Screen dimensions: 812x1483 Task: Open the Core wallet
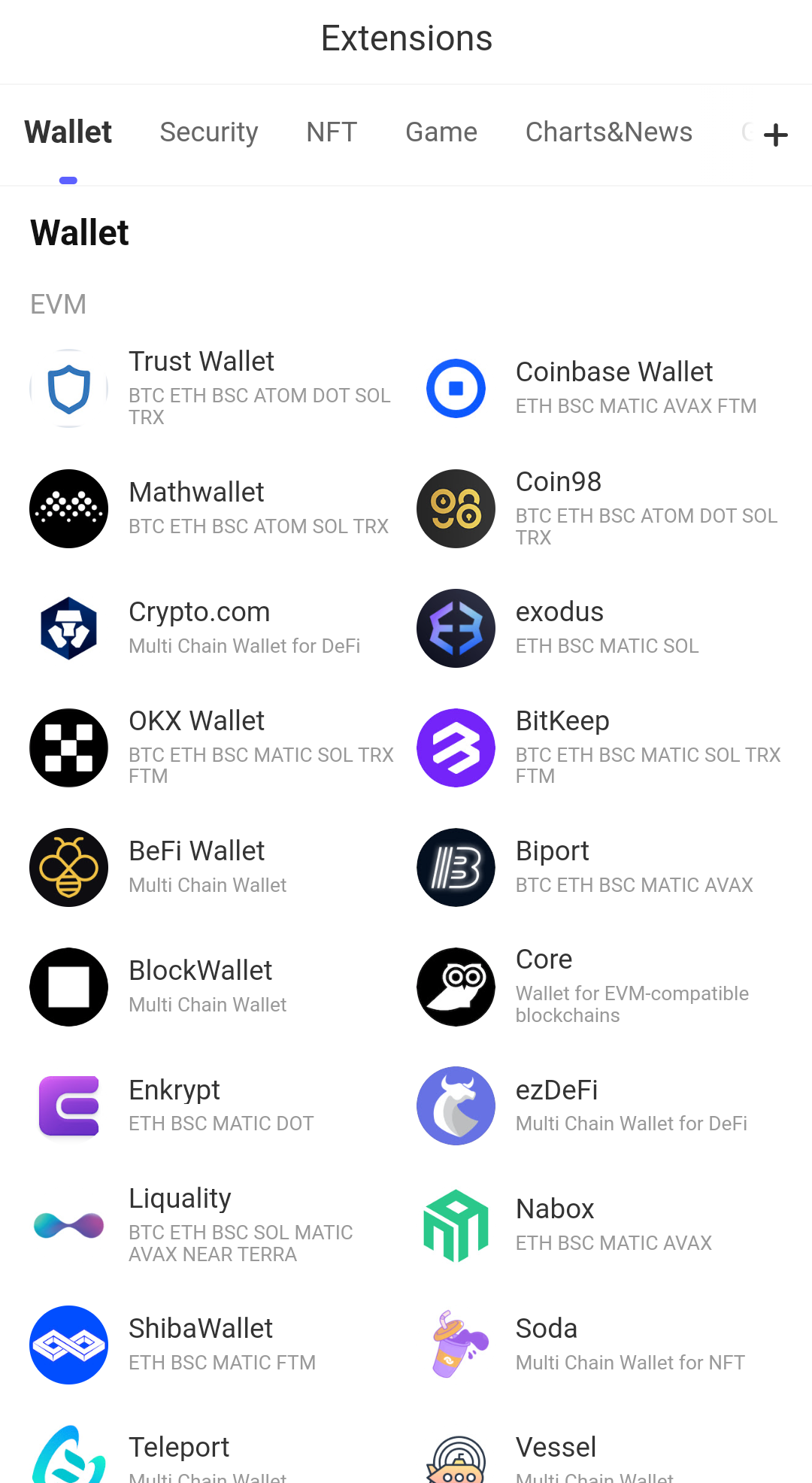(544, 960)
